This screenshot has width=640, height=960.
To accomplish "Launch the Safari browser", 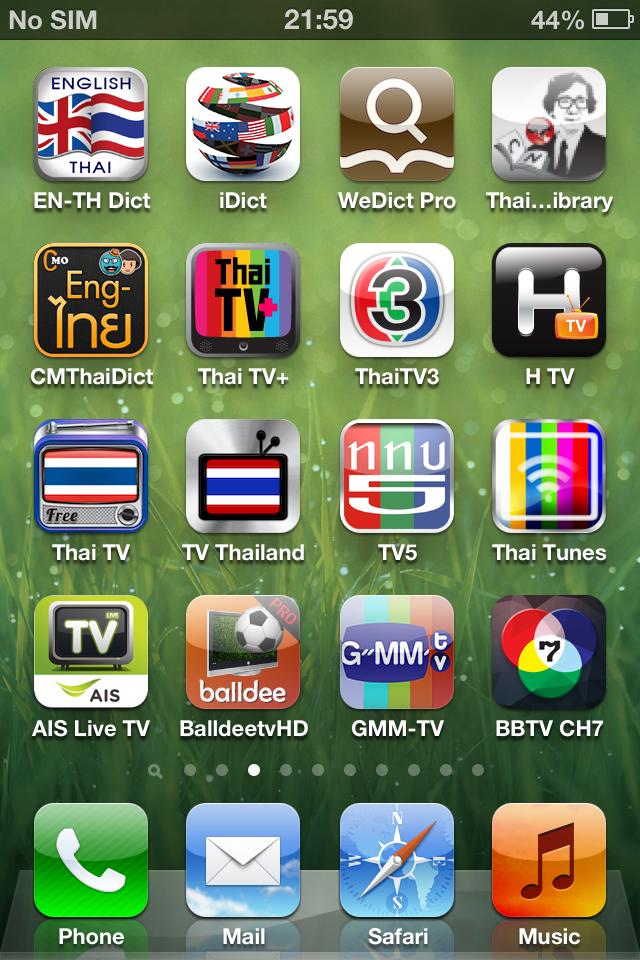I will (397, 860).
